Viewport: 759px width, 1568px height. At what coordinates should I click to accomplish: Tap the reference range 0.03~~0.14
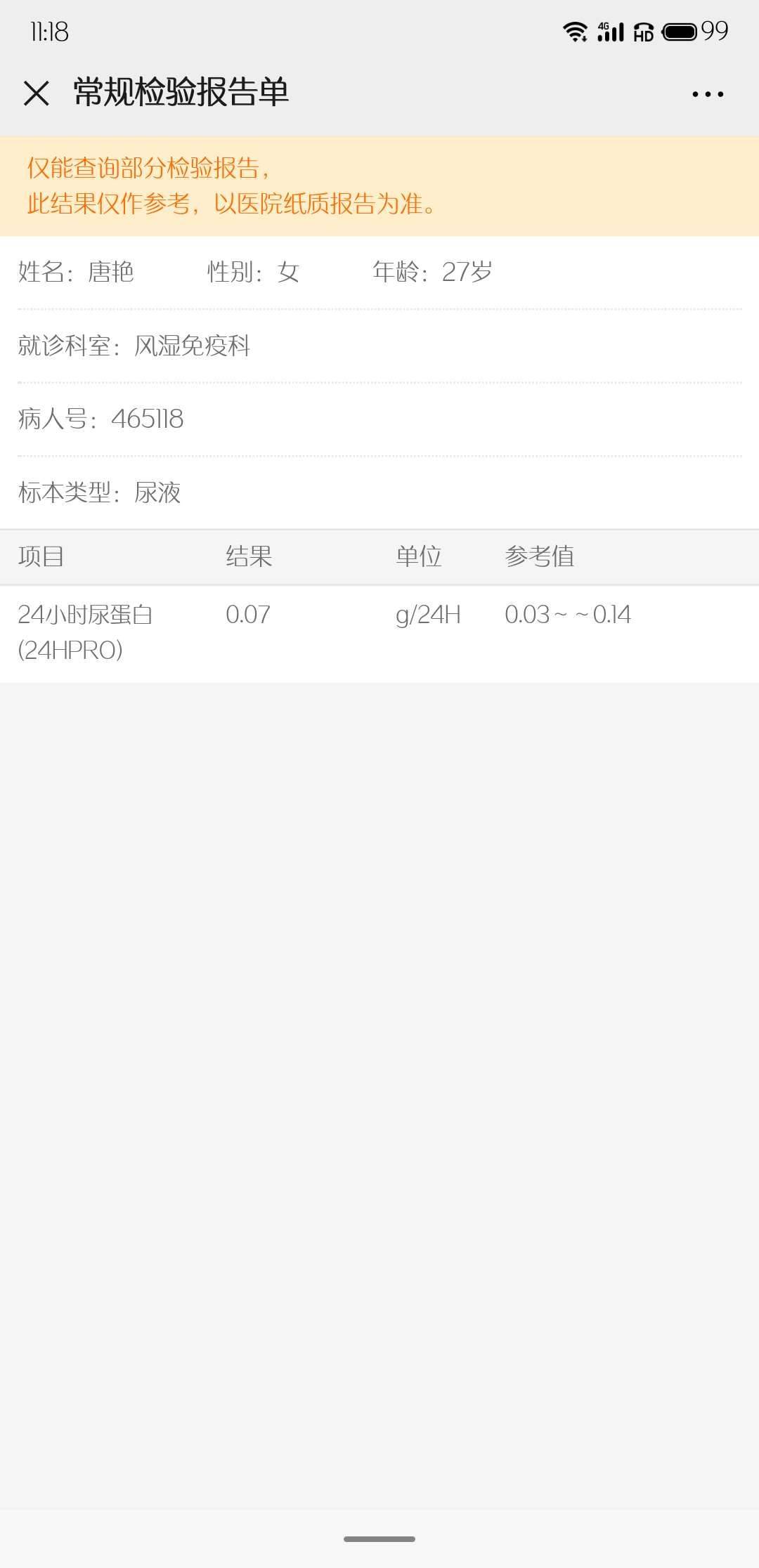[x=568, y=616]
